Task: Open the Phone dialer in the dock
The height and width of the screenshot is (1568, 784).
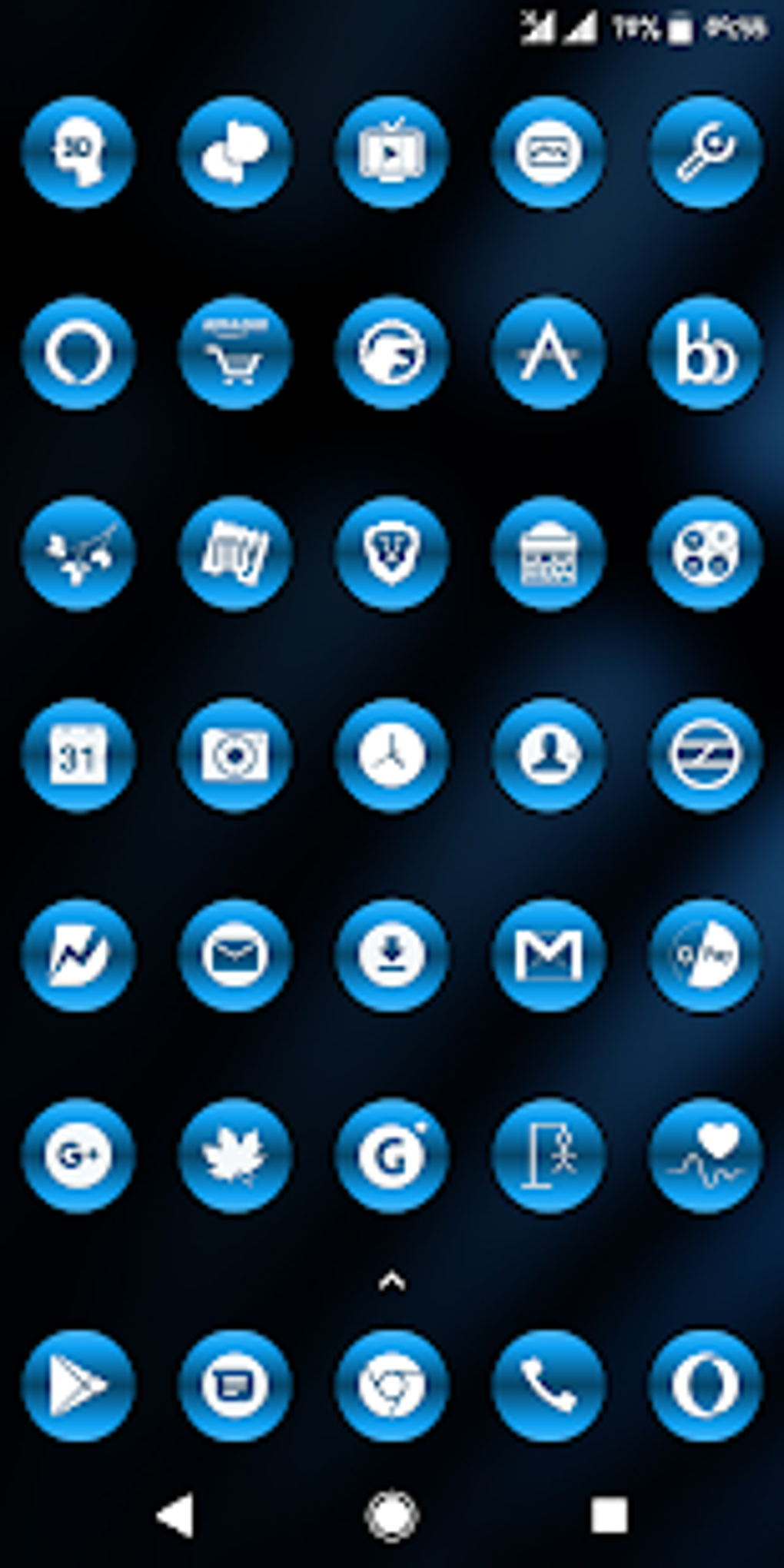Action: [549, 1385]
